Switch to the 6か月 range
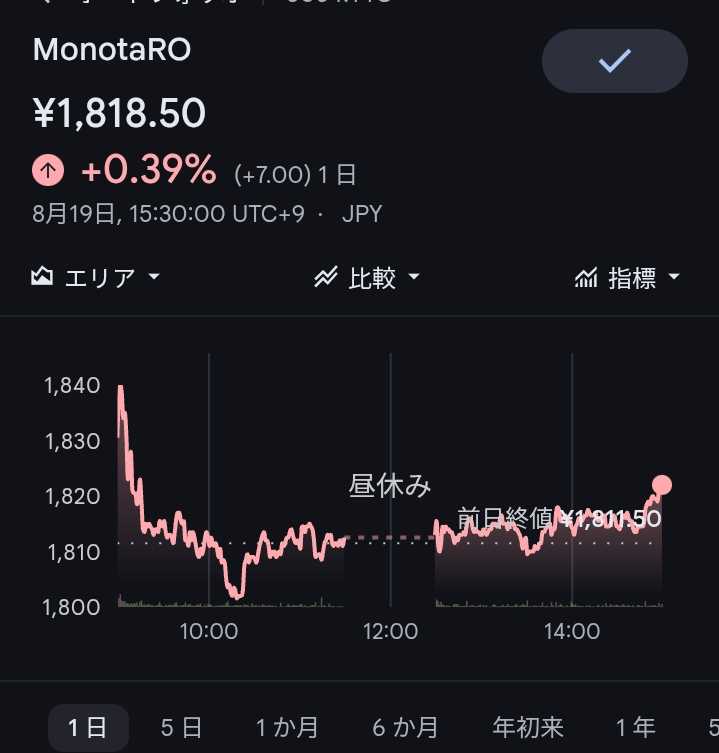 pyautogui.click(x=405, y=728)
